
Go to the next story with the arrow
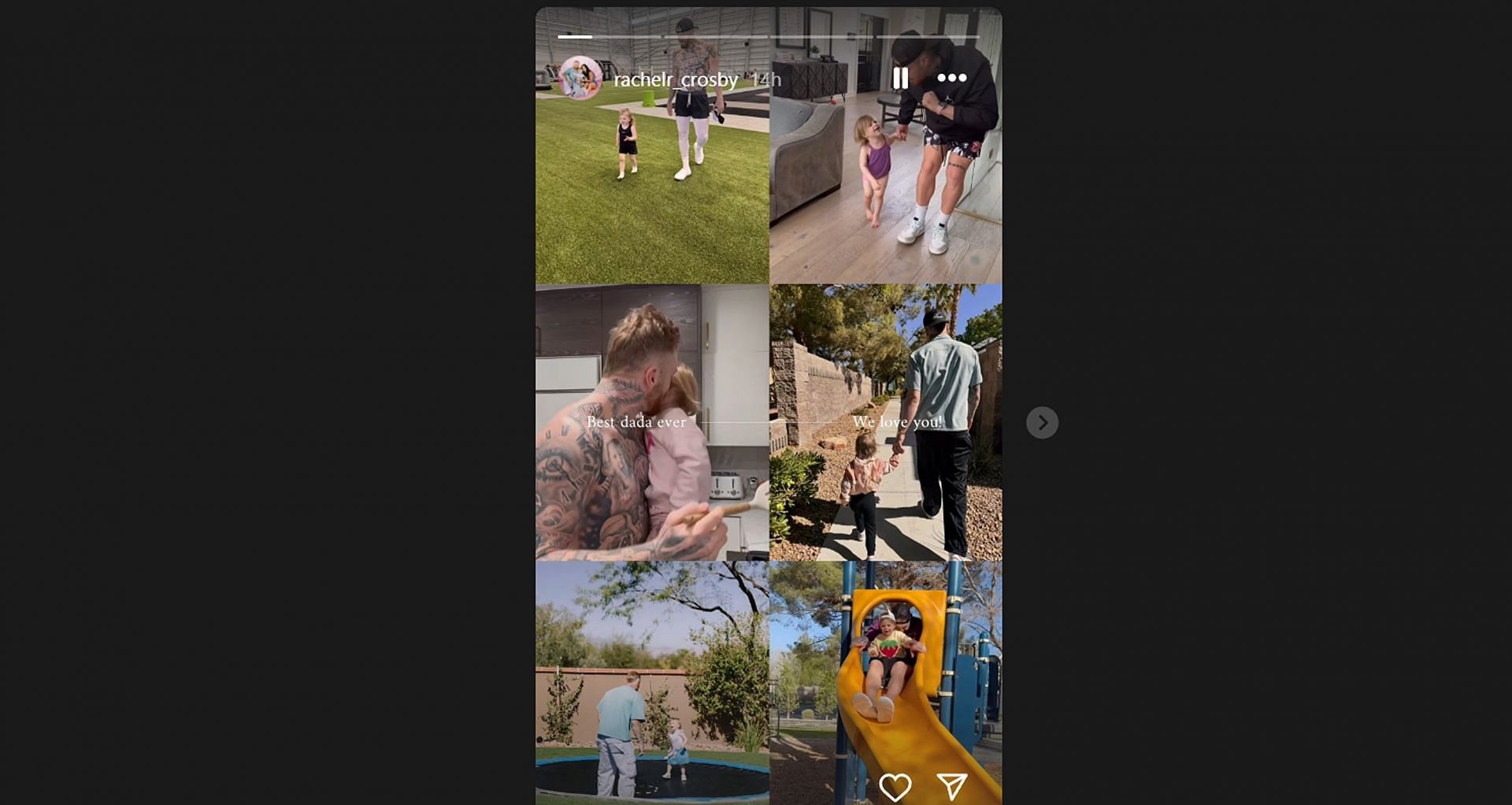pyautogui.click(x=1042, y=423)
